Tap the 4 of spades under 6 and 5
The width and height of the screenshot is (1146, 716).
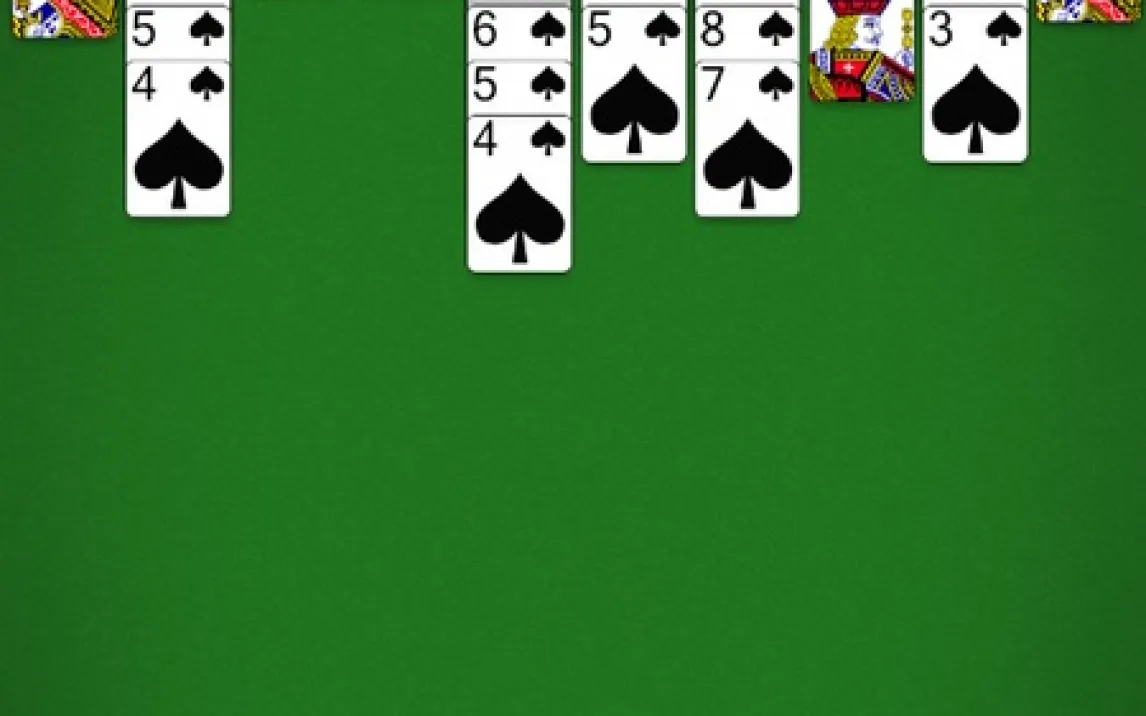click(x=518, y=195)
